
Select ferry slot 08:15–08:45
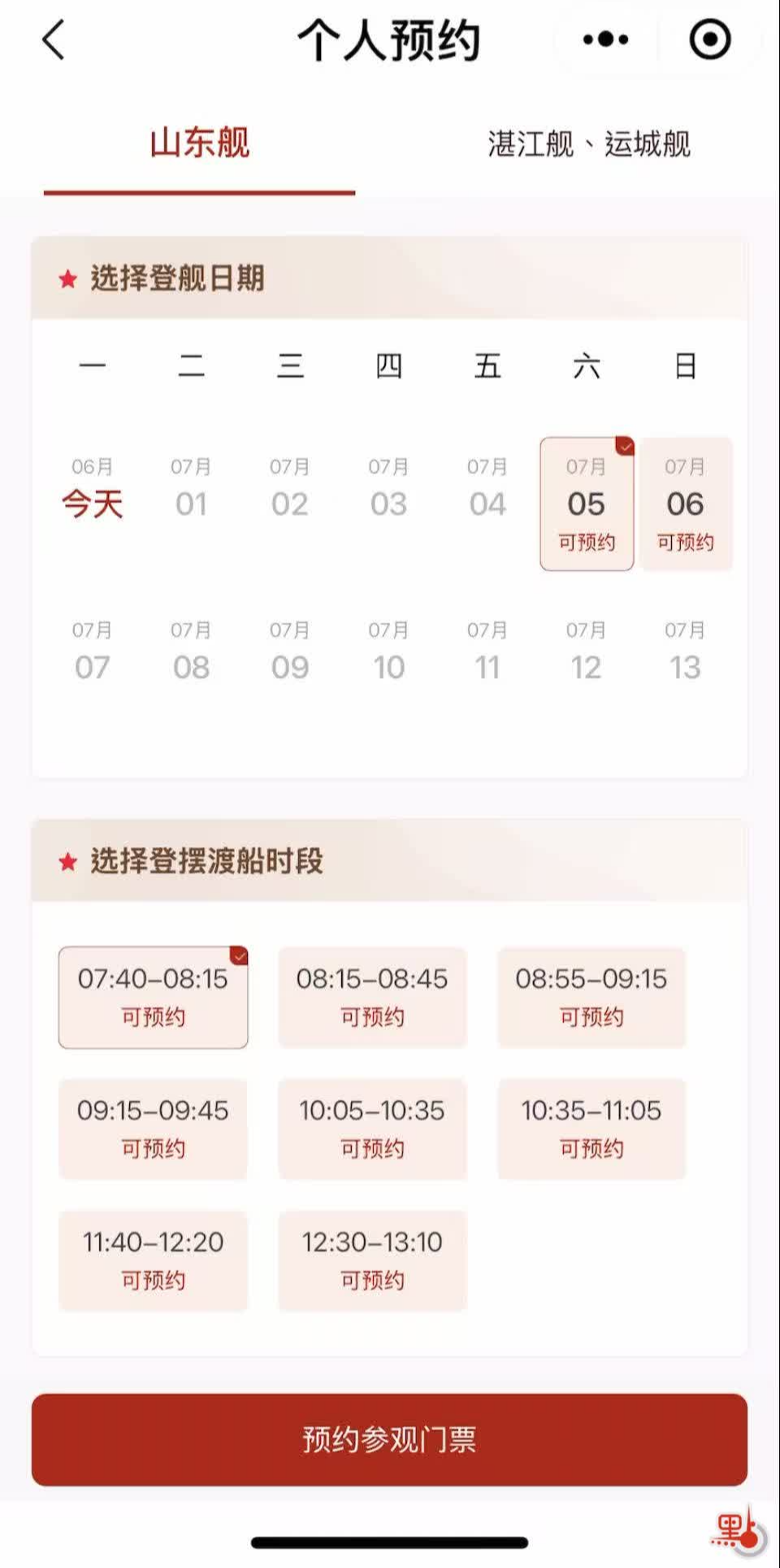(372, 997)
